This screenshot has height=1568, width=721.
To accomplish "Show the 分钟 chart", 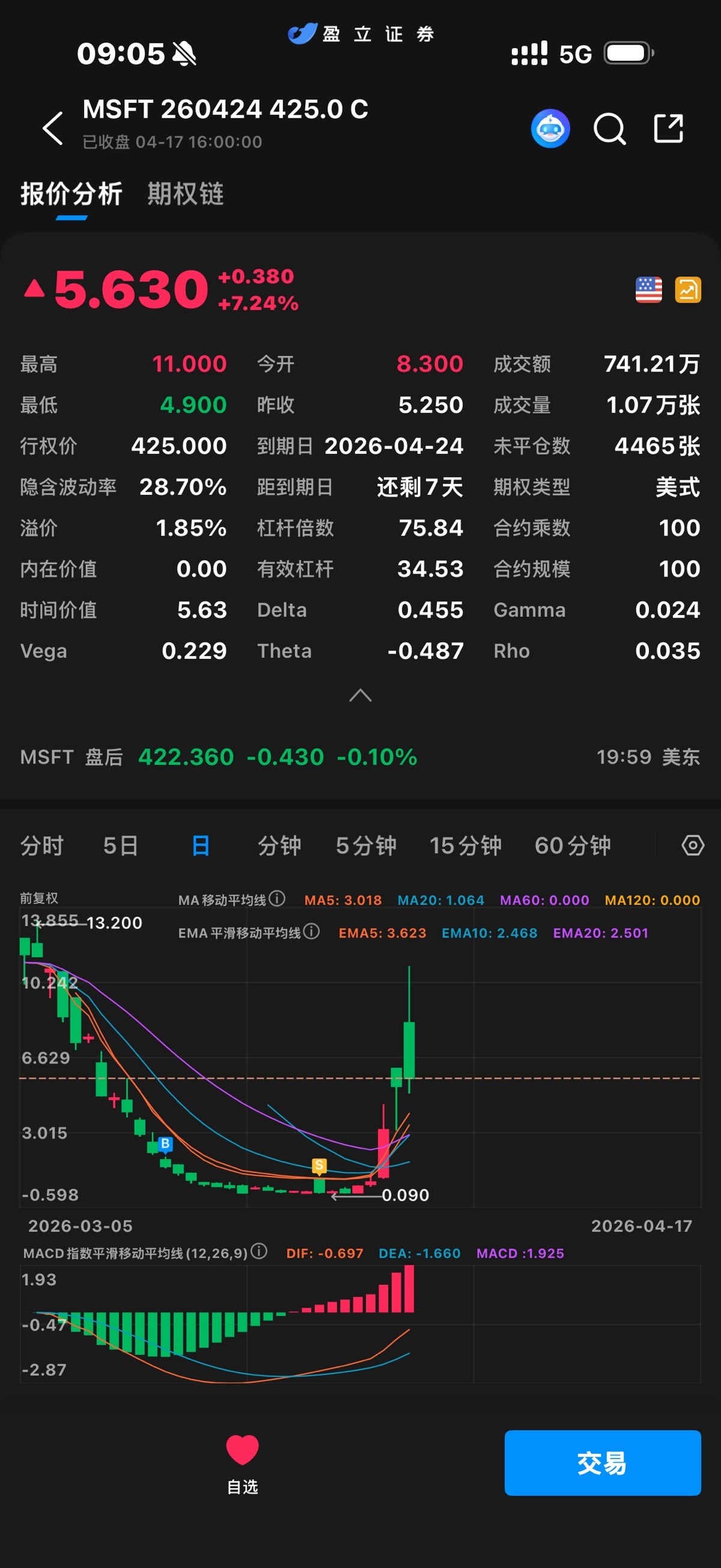I will pos(279,845).
